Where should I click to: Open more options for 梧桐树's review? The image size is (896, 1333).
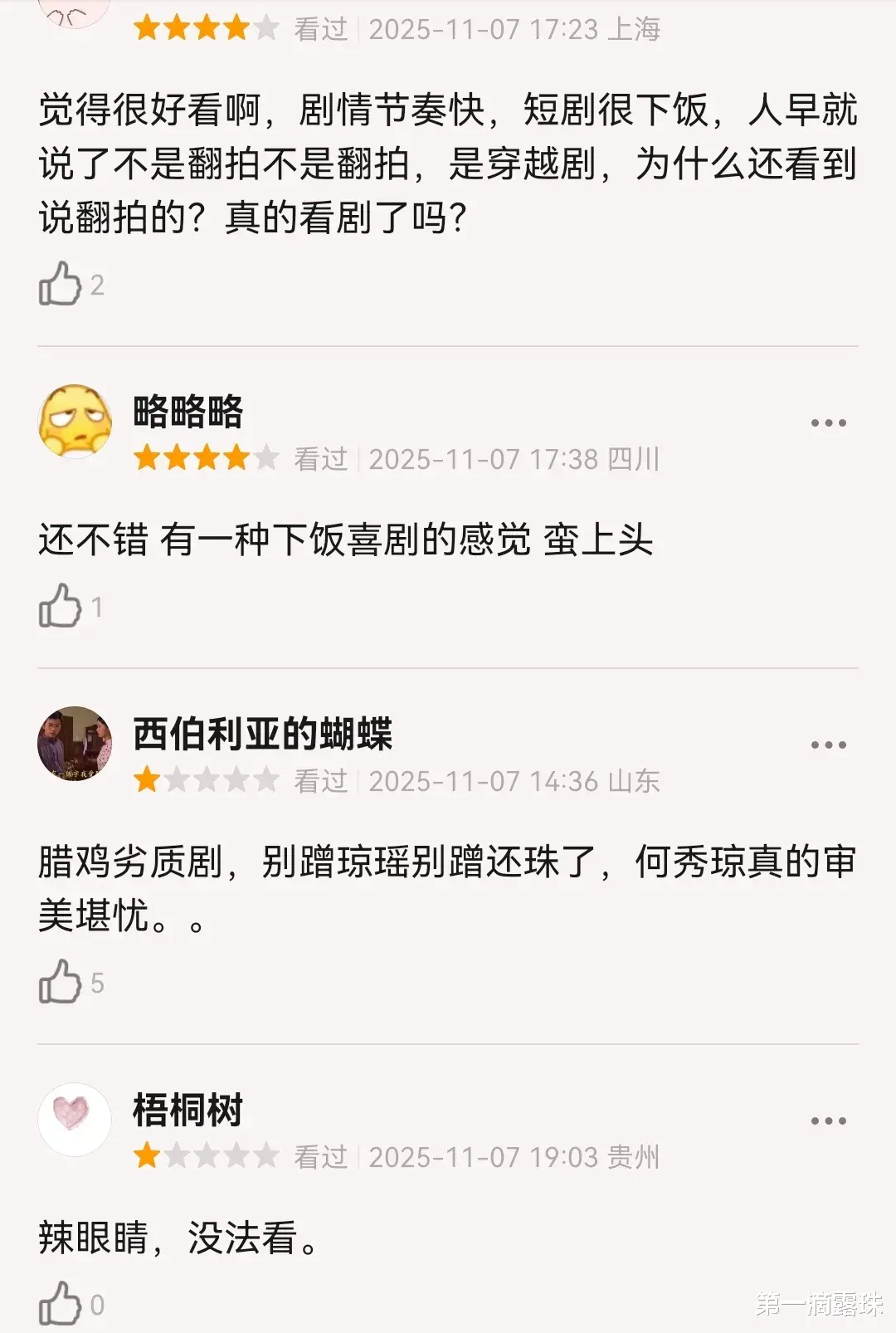point(828,1121)
